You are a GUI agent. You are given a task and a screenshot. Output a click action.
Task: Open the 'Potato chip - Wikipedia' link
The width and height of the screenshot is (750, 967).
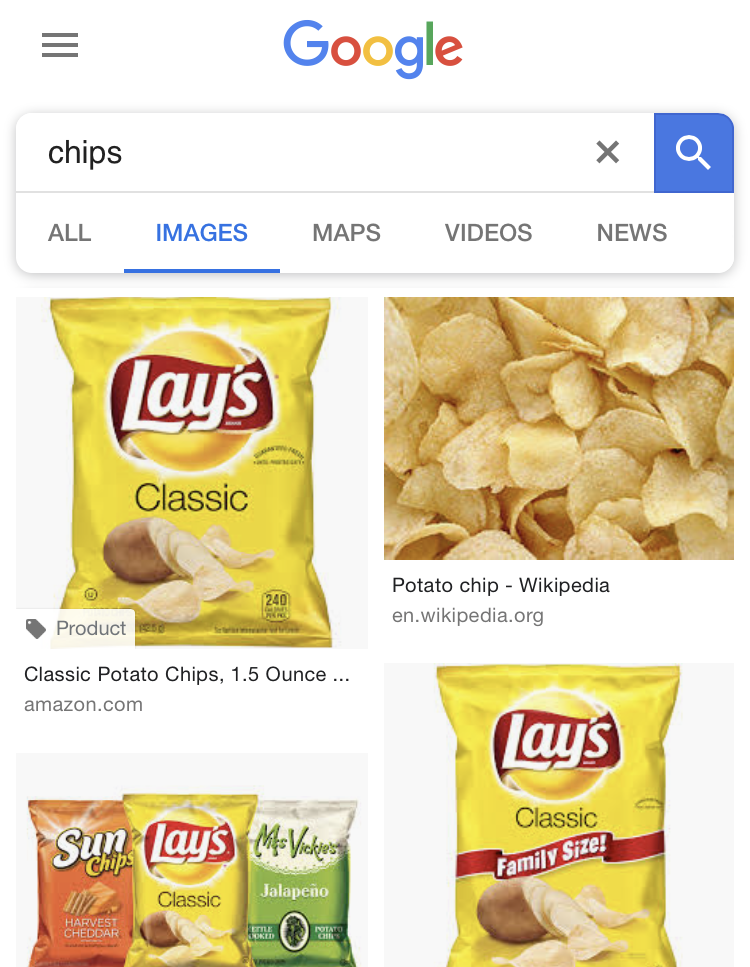[x=500, y=585]
